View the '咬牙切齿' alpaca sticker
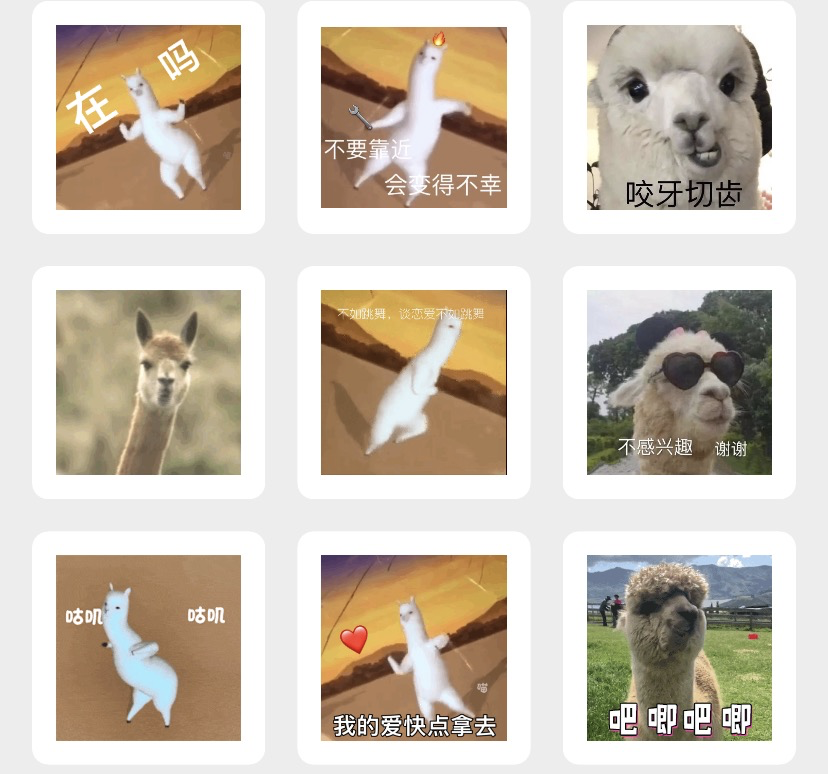The height and width of the screenshot is (774, 828). [679, 117]
